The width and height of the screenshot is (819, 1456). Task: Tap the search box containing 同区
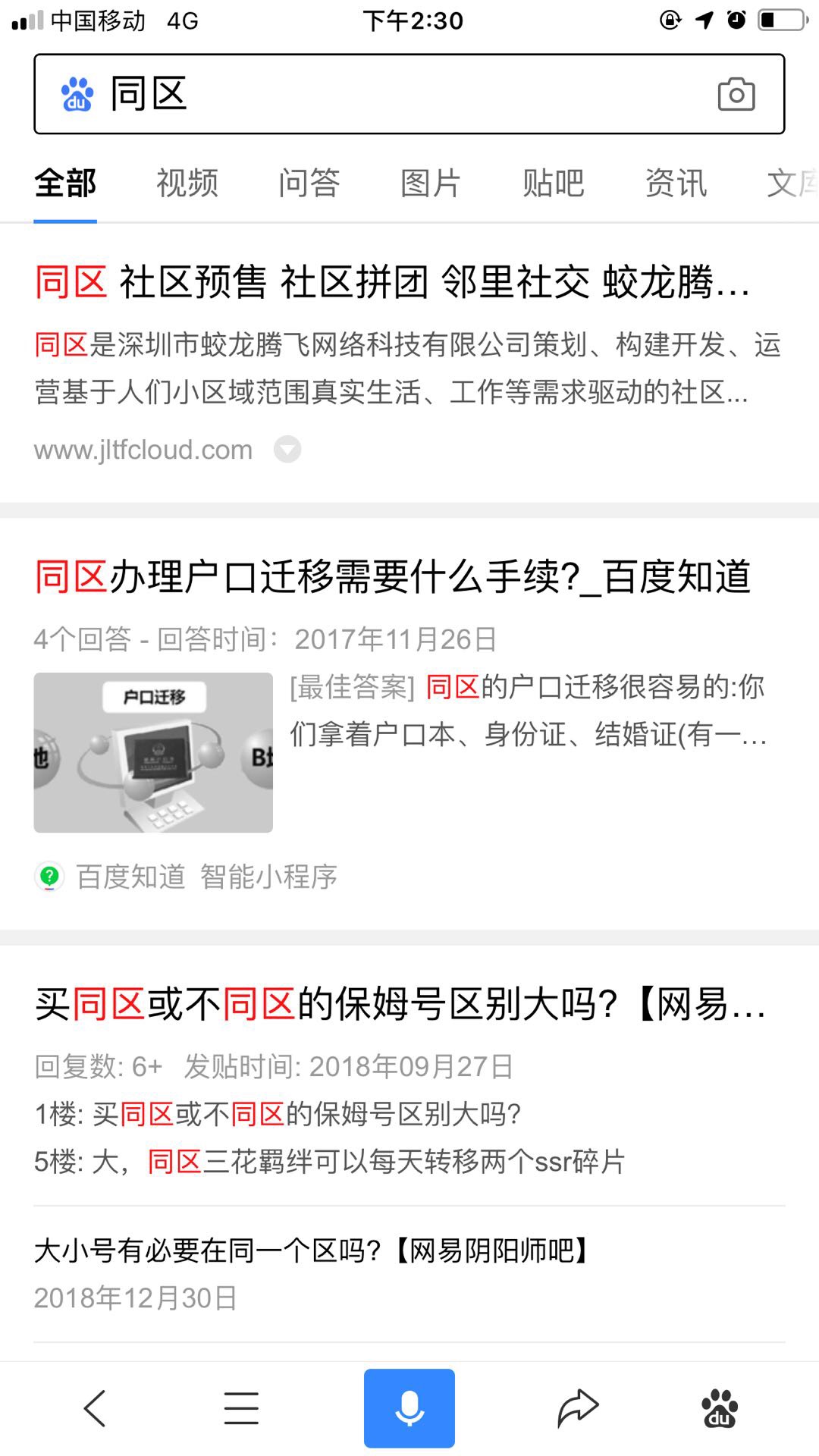coord(379,94)
